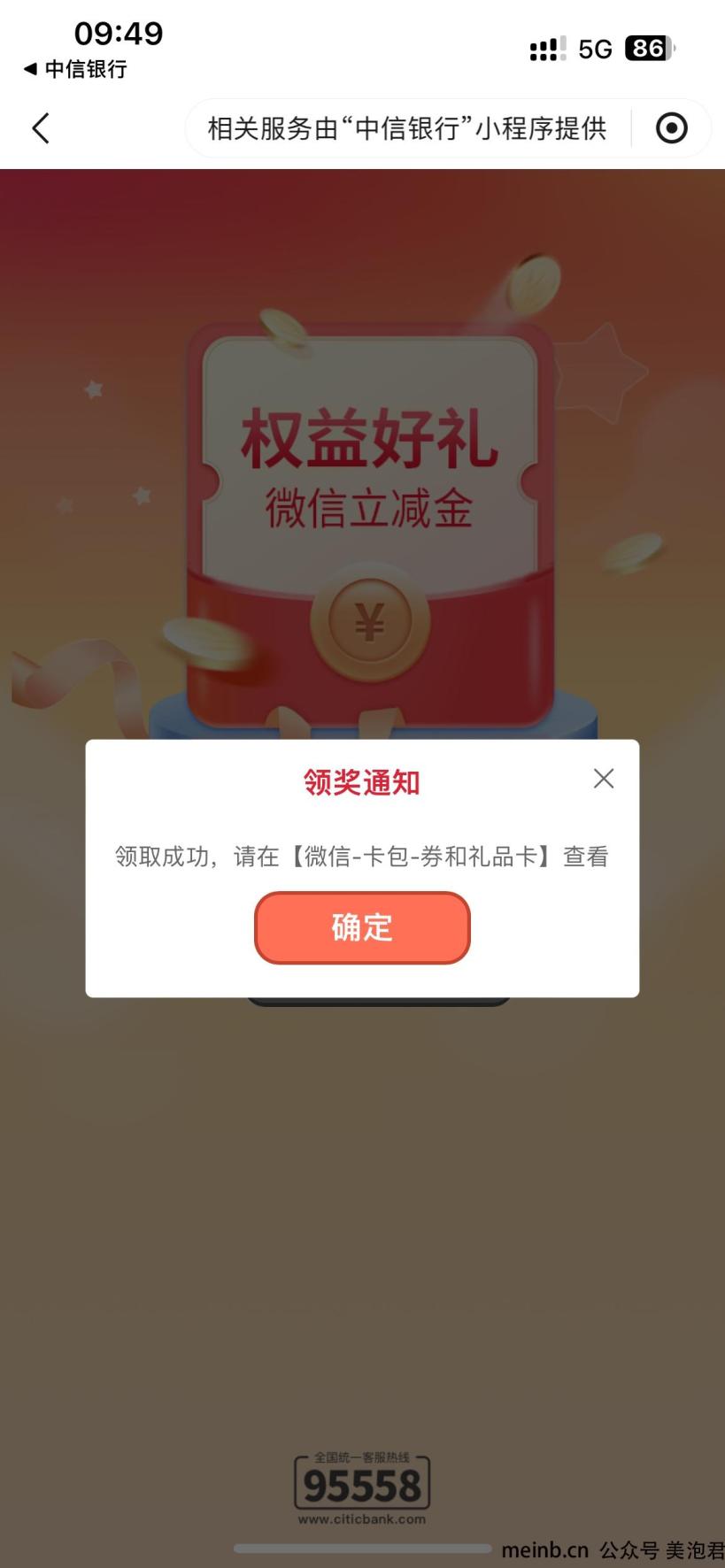Image resolution: width=725 pixels, height=1568 pixels.
Task: Dismiss the 领奖通知 dialog
Action: [604, 779]
